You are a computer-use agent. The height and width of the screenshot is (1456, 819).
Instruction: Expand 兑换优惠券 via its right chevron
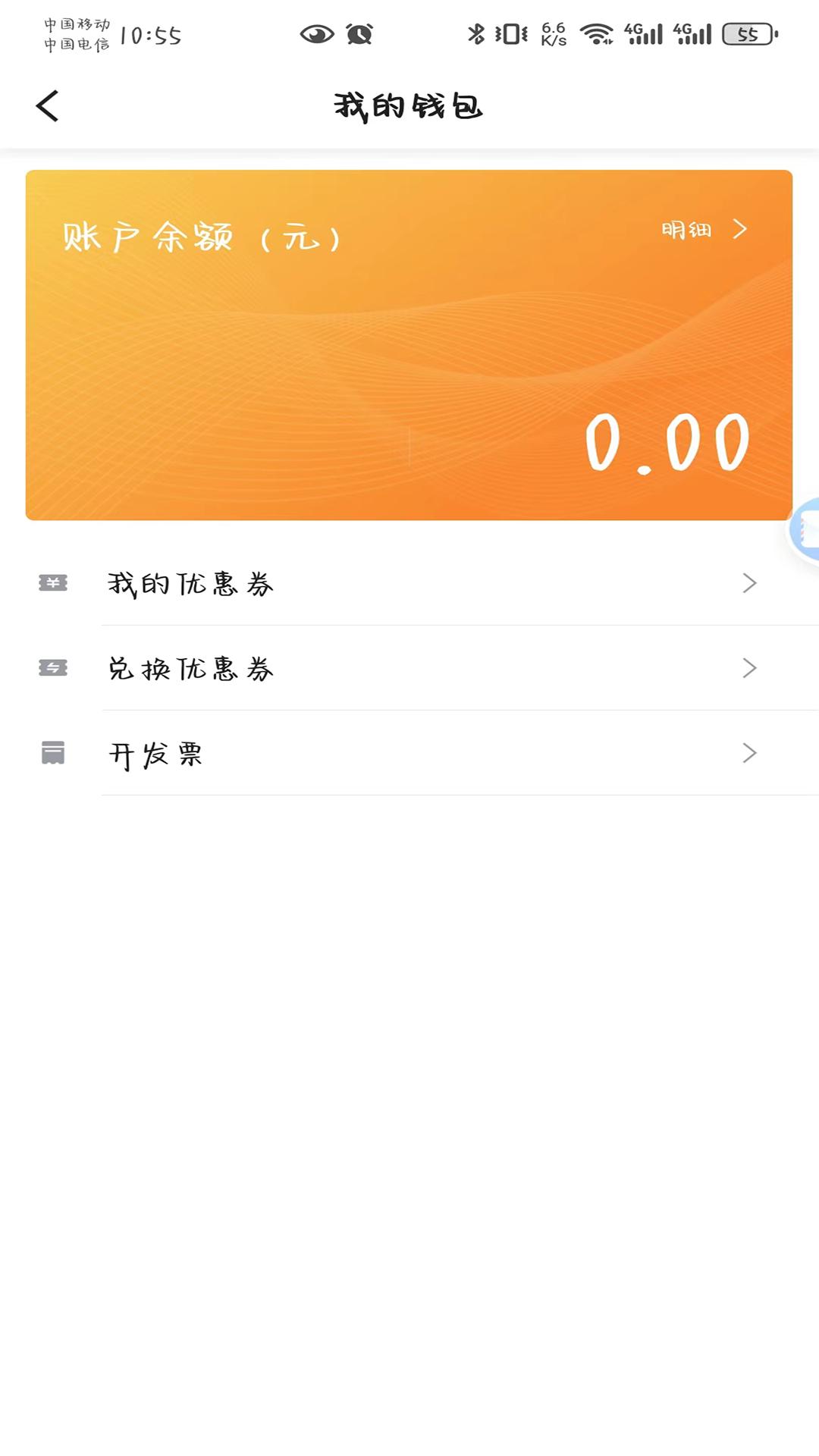click(x=750, y=668)
